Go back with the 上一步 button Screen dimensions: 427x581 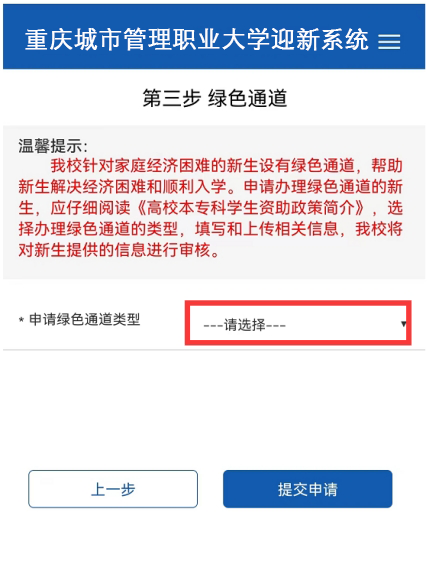(x=113, y=489)
